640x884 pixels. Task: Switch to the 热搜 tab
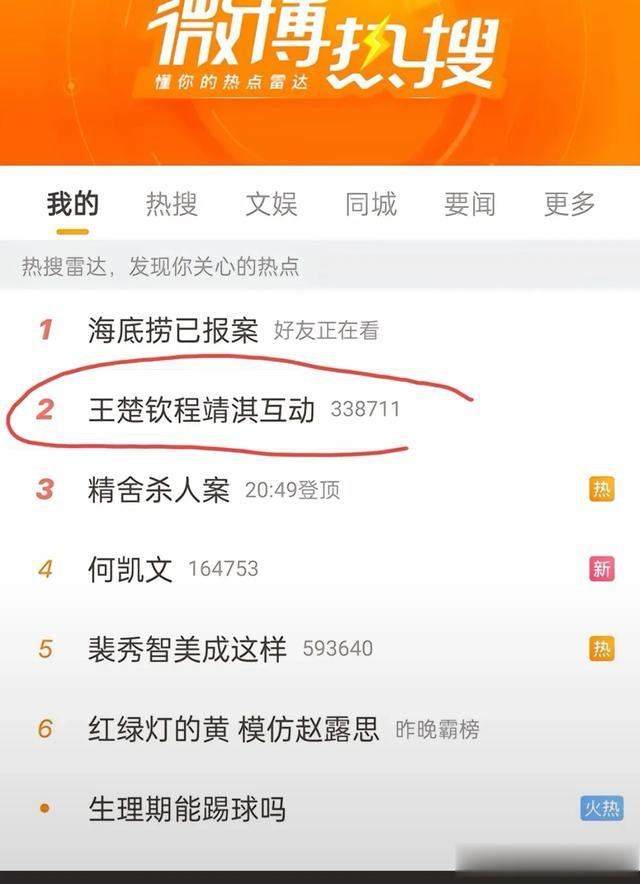pyautogui.click(x=171, y=205)
